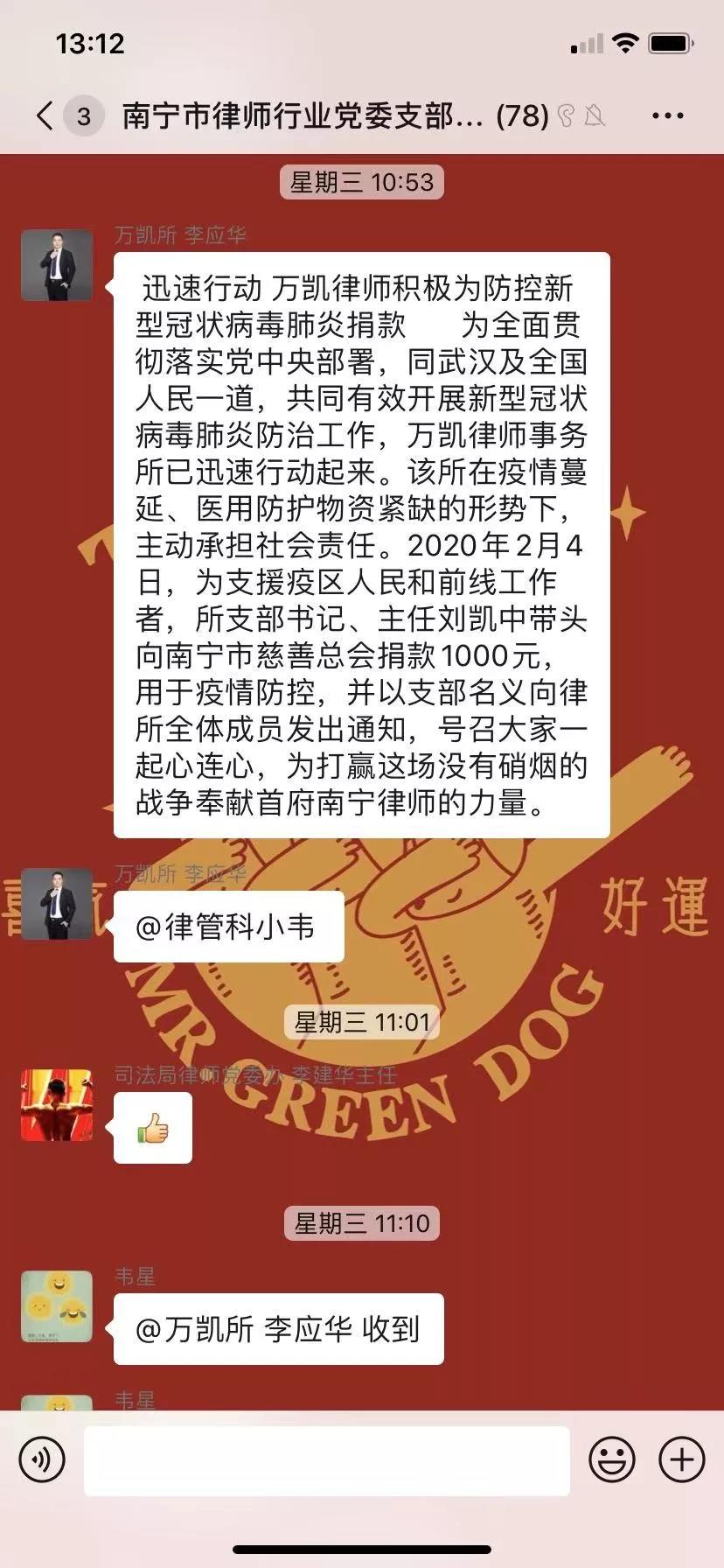Open 韦星's avatar next to 收到 reply

[57, 1306]
